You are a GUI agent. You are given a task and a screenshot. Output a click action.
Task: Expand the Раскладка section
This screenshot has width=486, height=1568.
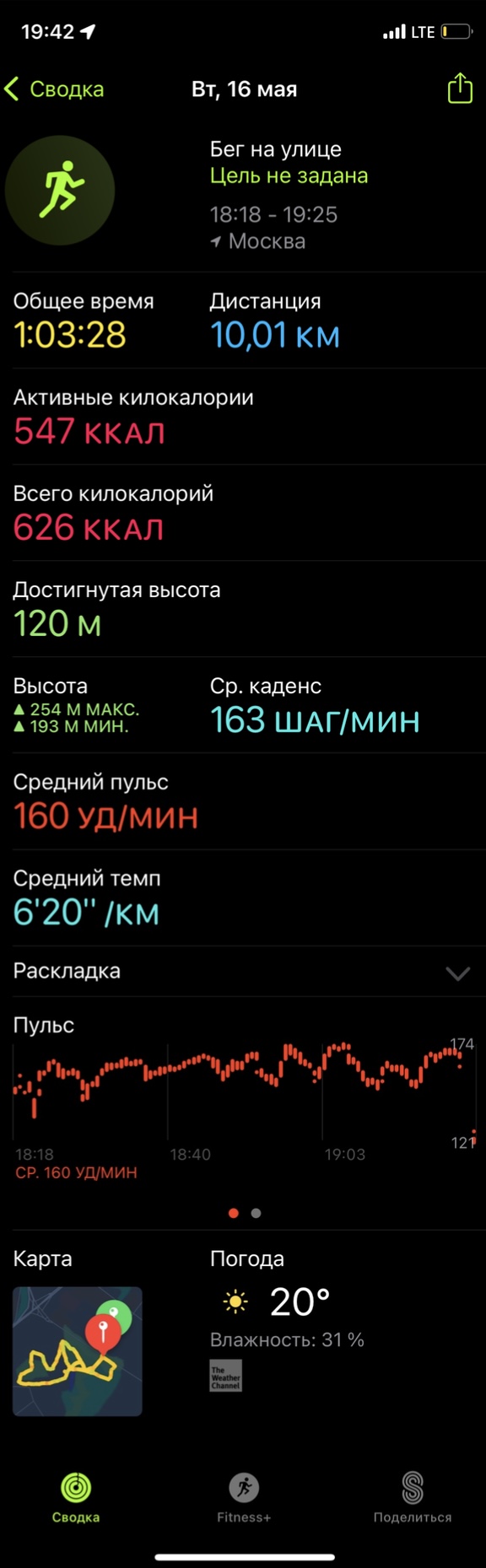click(243, 972)
